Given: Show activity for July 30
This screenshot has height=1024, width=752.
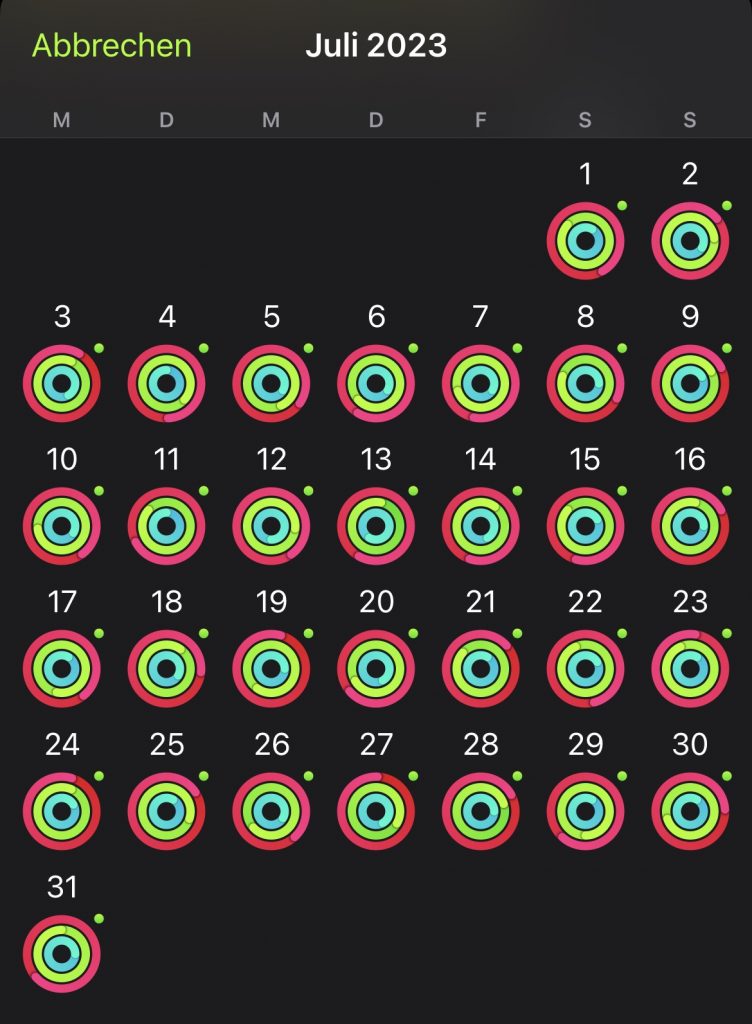Looking at the screenshot, I should 690,811.
